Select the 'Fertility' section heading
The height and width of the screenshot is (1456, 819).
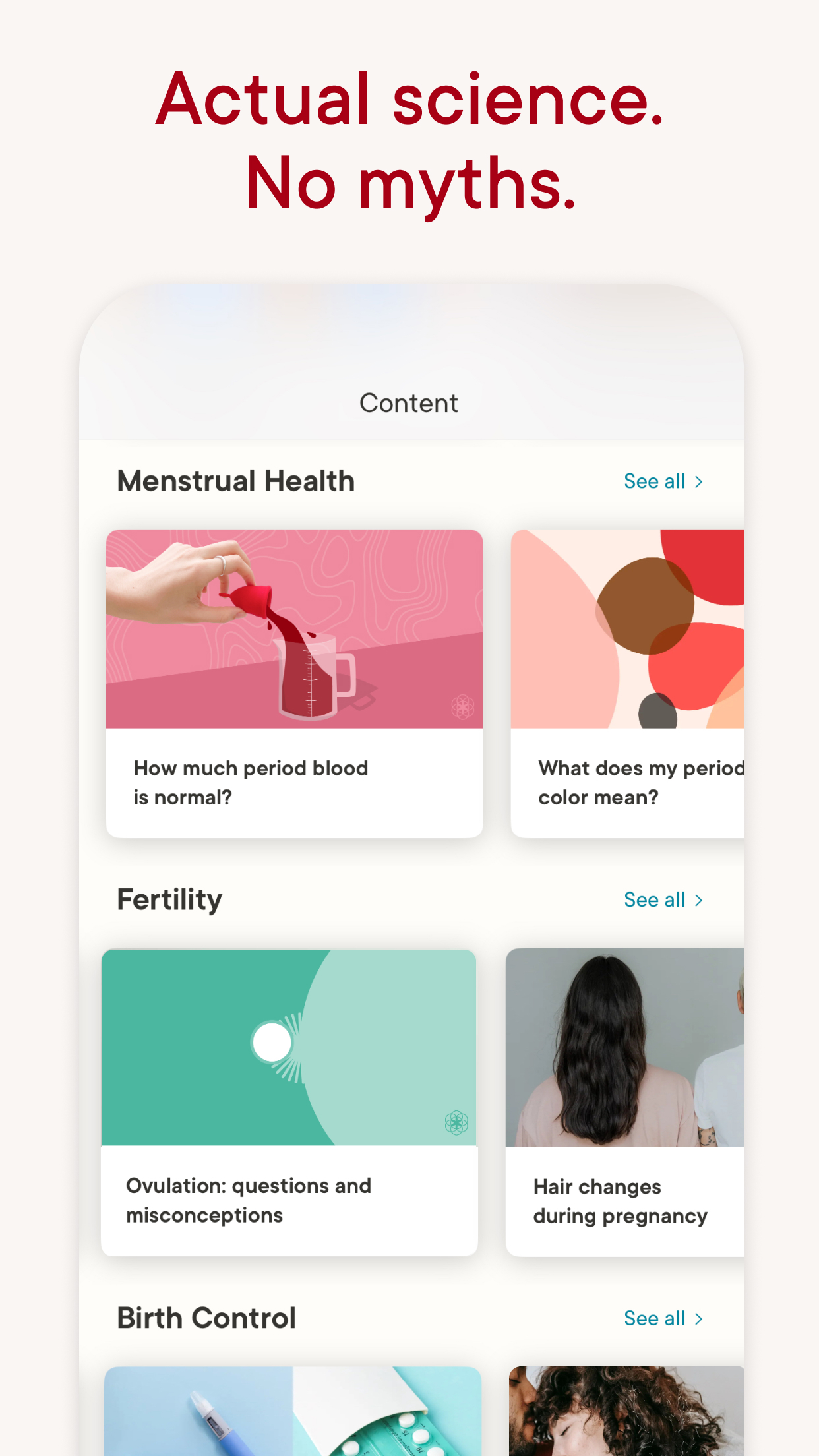[x=169, y=899]
